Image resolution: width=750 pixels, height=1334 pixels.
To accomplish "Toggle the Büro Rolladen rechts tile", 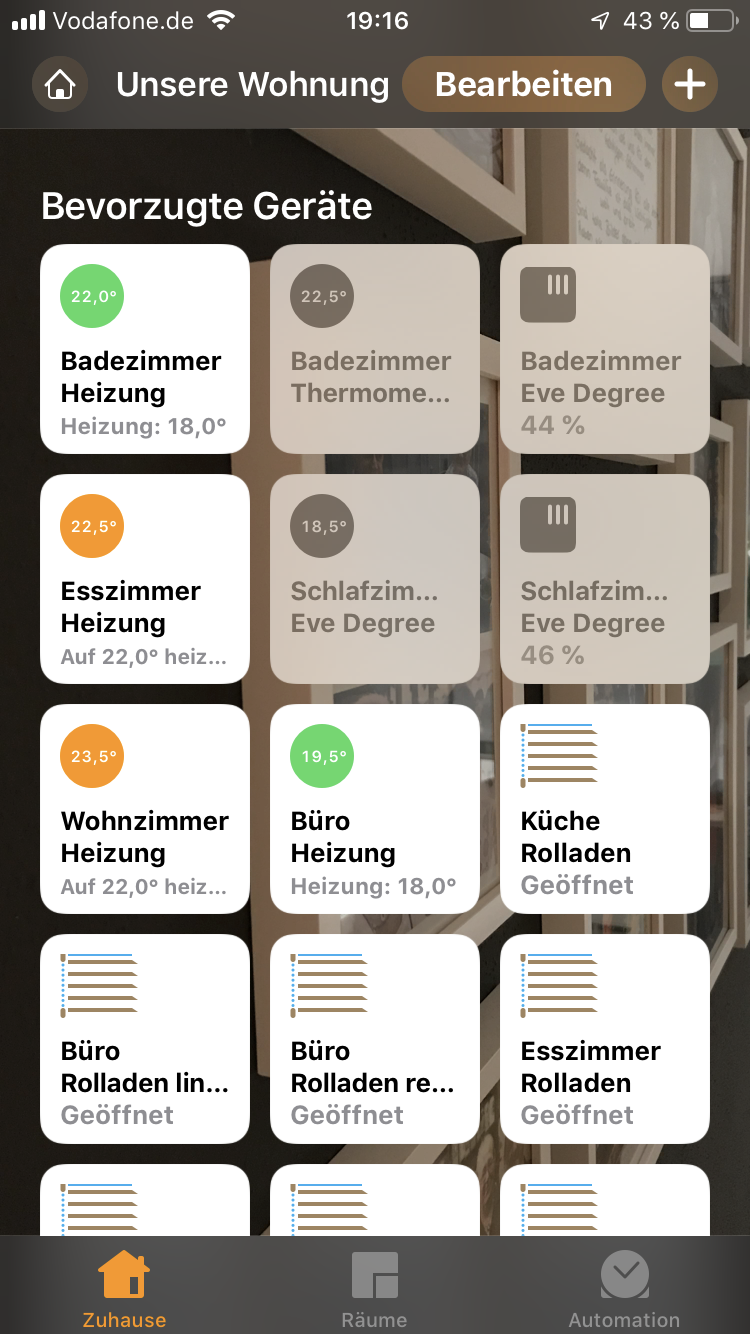I will tap(375, 1039).
